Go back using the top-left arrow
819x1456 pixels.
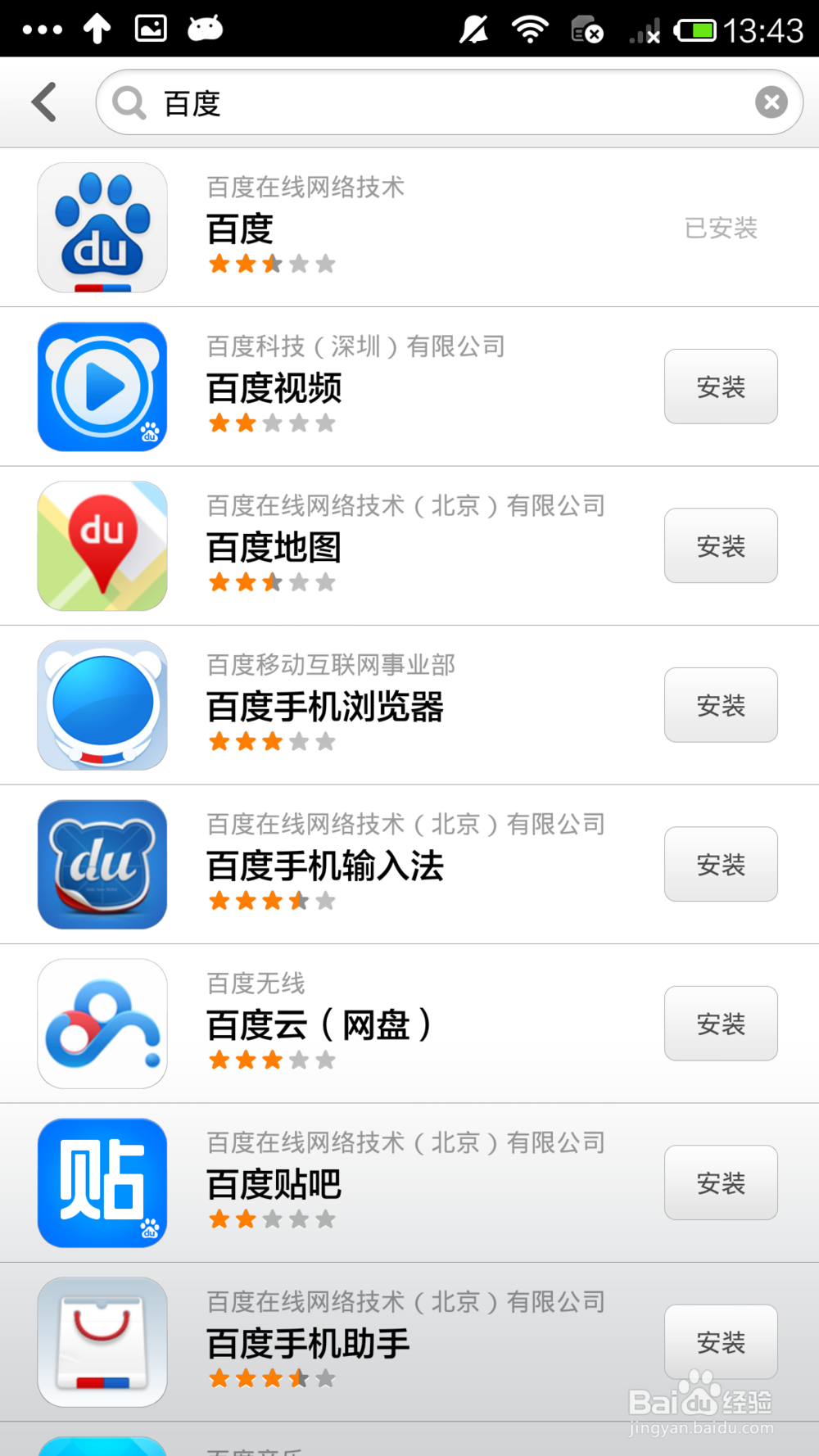[44, 102]
